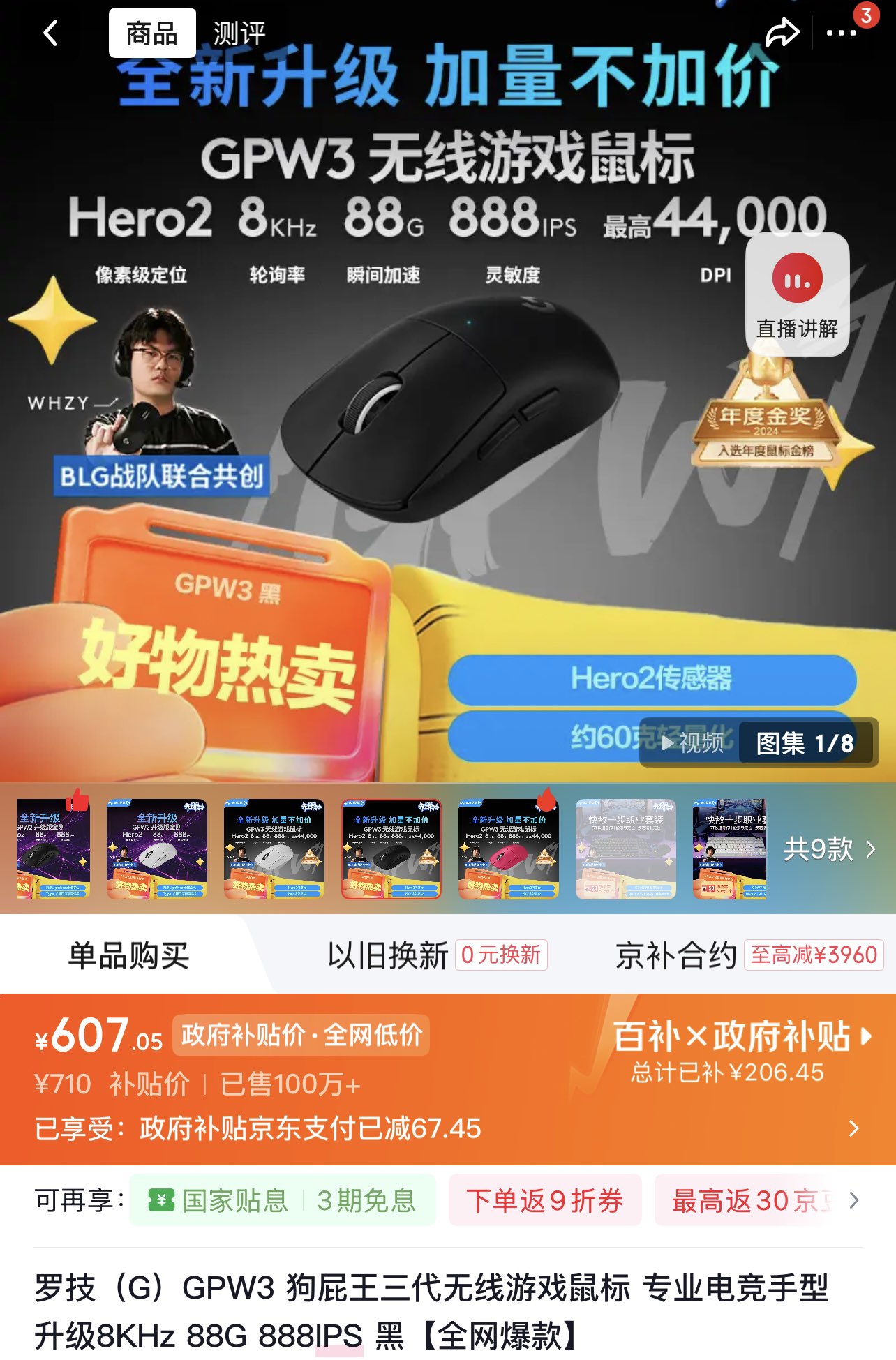This screenshot has width=896, height=1360.
Task: Share this product listing
Action: point(782,33)
